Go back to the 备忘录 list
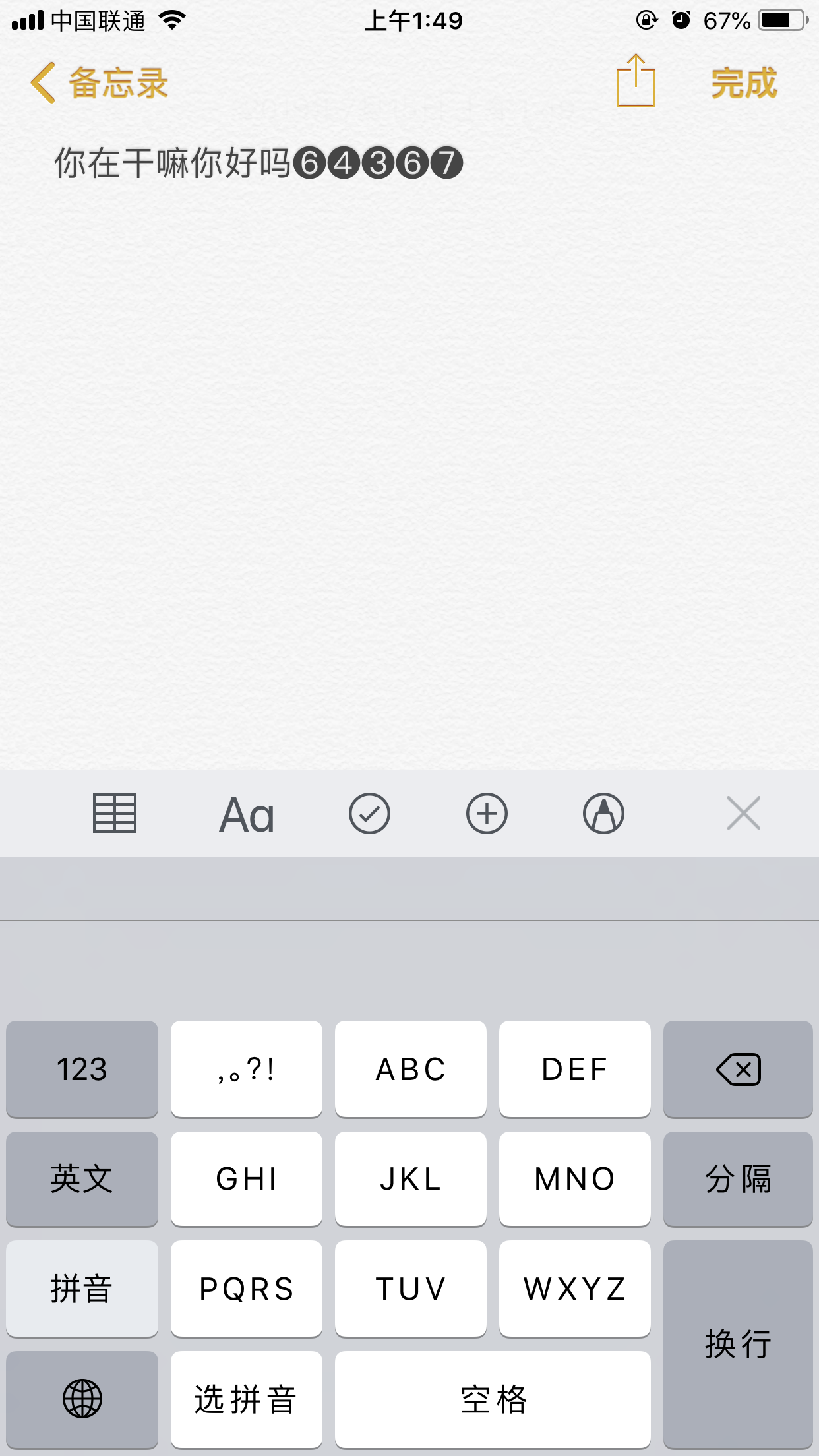Image resolution: width=819 pixels, height=1456 pixels. (99, 83)
